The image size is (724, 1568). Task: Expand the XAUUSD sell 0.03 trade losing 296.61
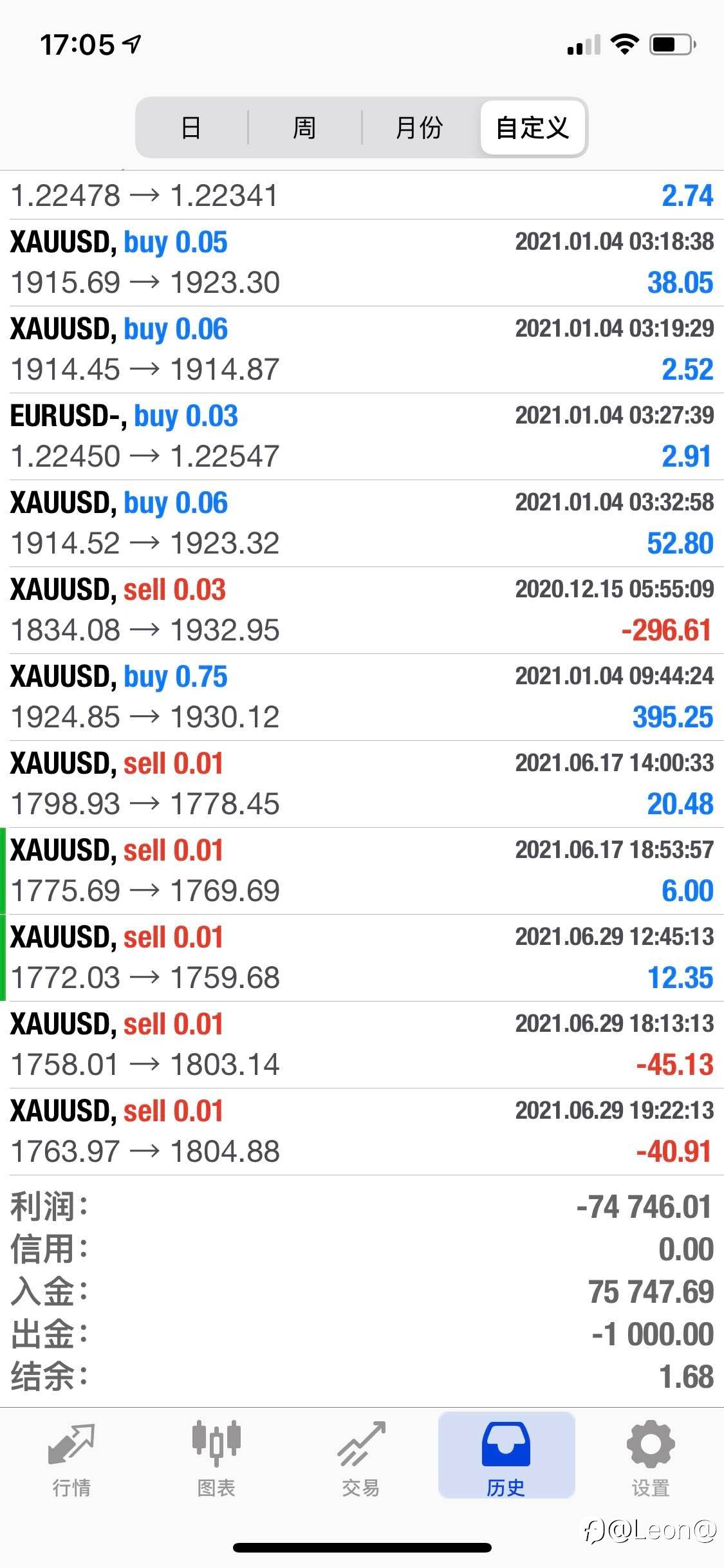362,610
